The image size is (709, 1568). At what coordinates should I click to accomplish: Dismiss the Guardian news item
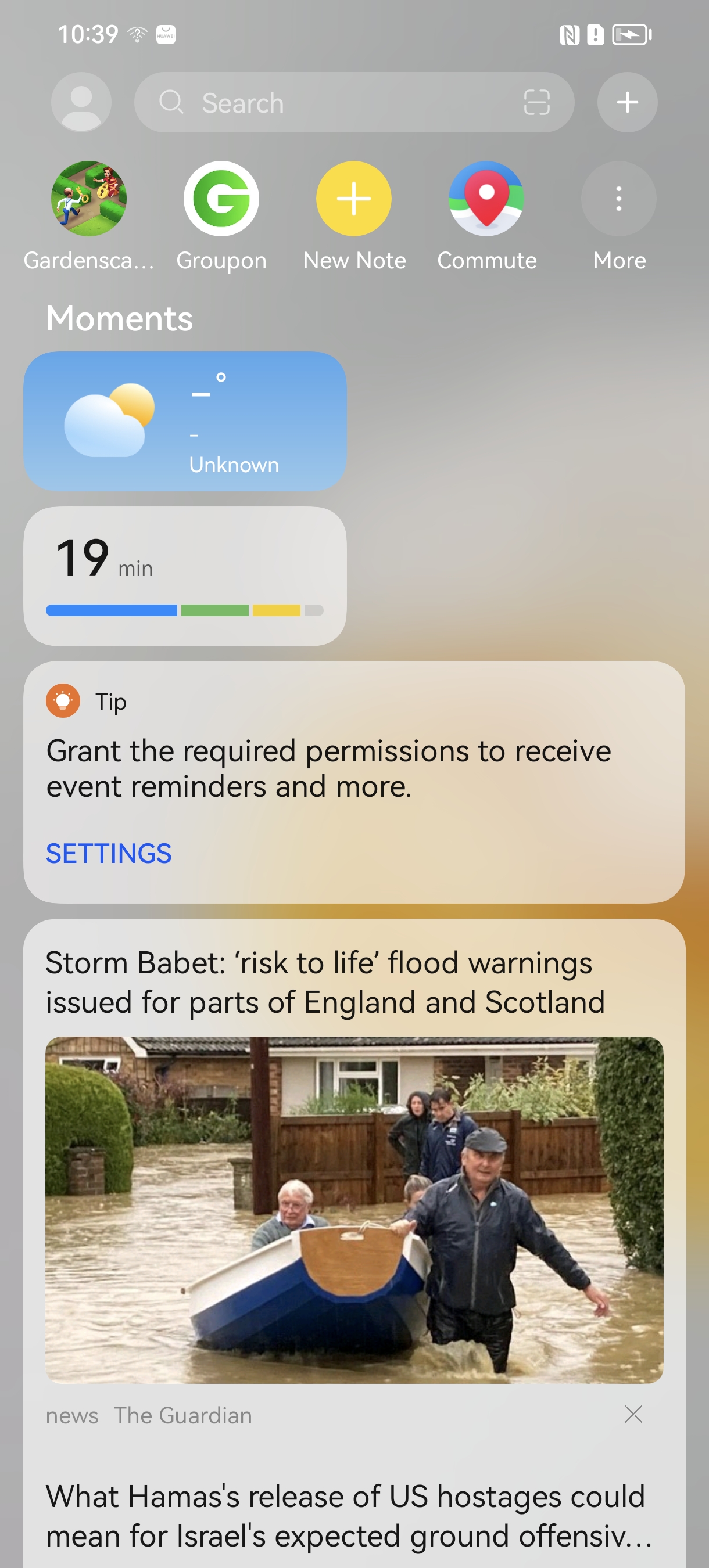pyautogui.click(x=633, y=1414)
